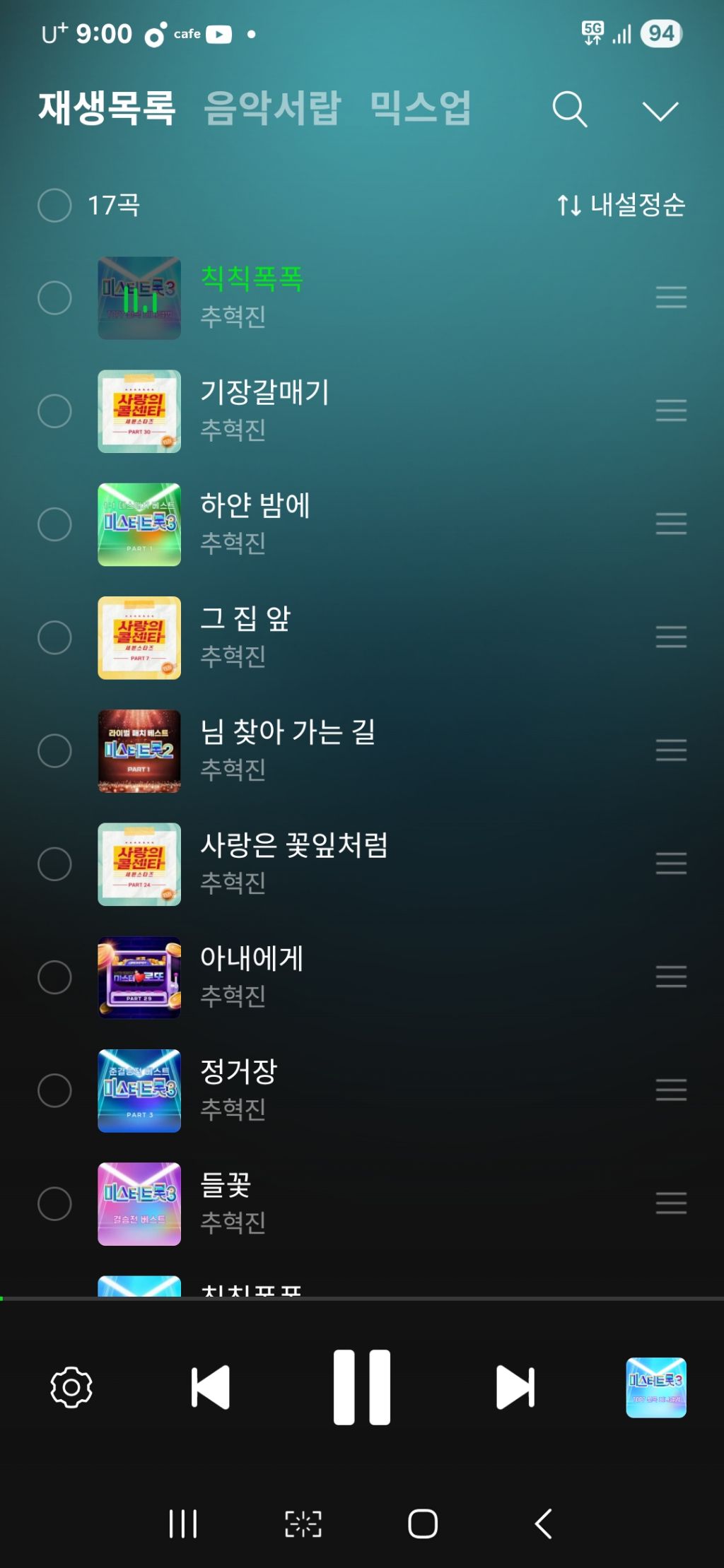
Task: Open the now playing album art
Action: (x=655, y=1387)
